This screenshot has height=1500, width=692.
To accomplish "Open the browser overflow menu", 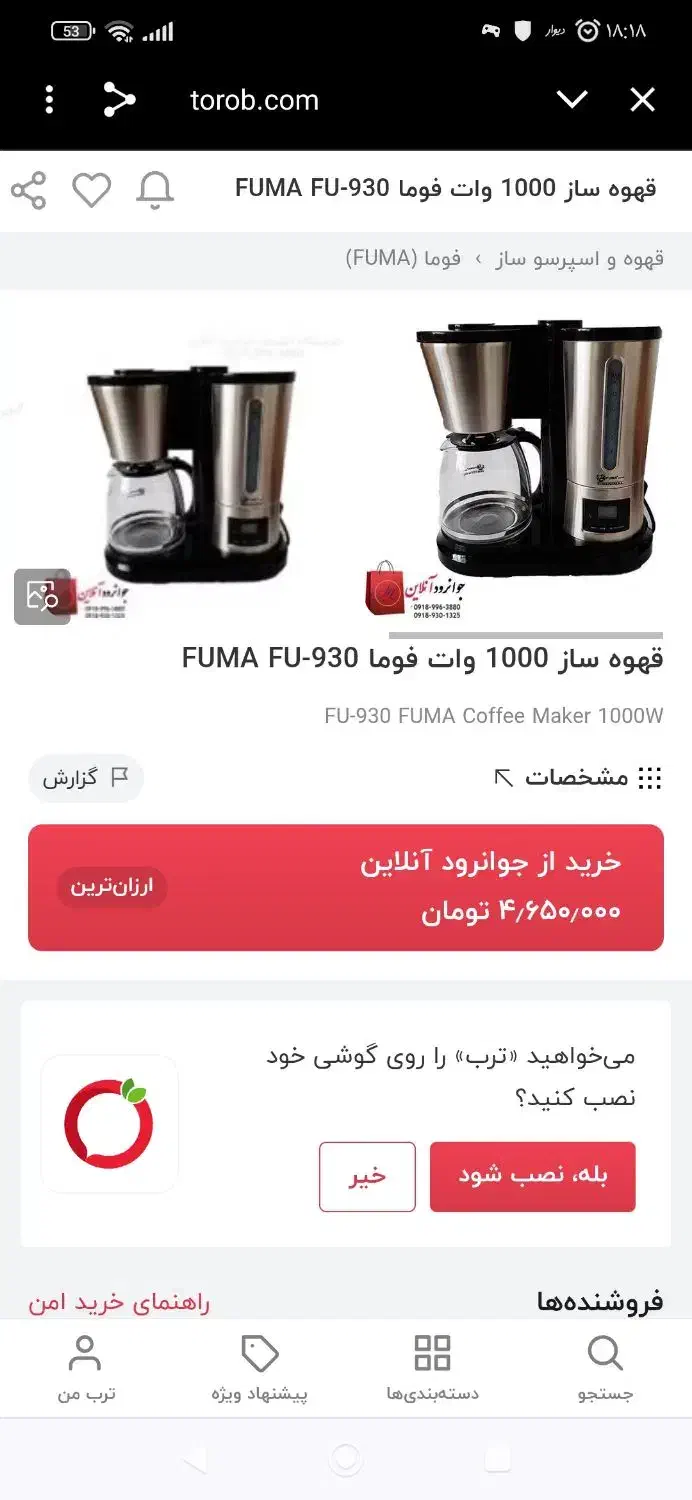I will [49, 99].
